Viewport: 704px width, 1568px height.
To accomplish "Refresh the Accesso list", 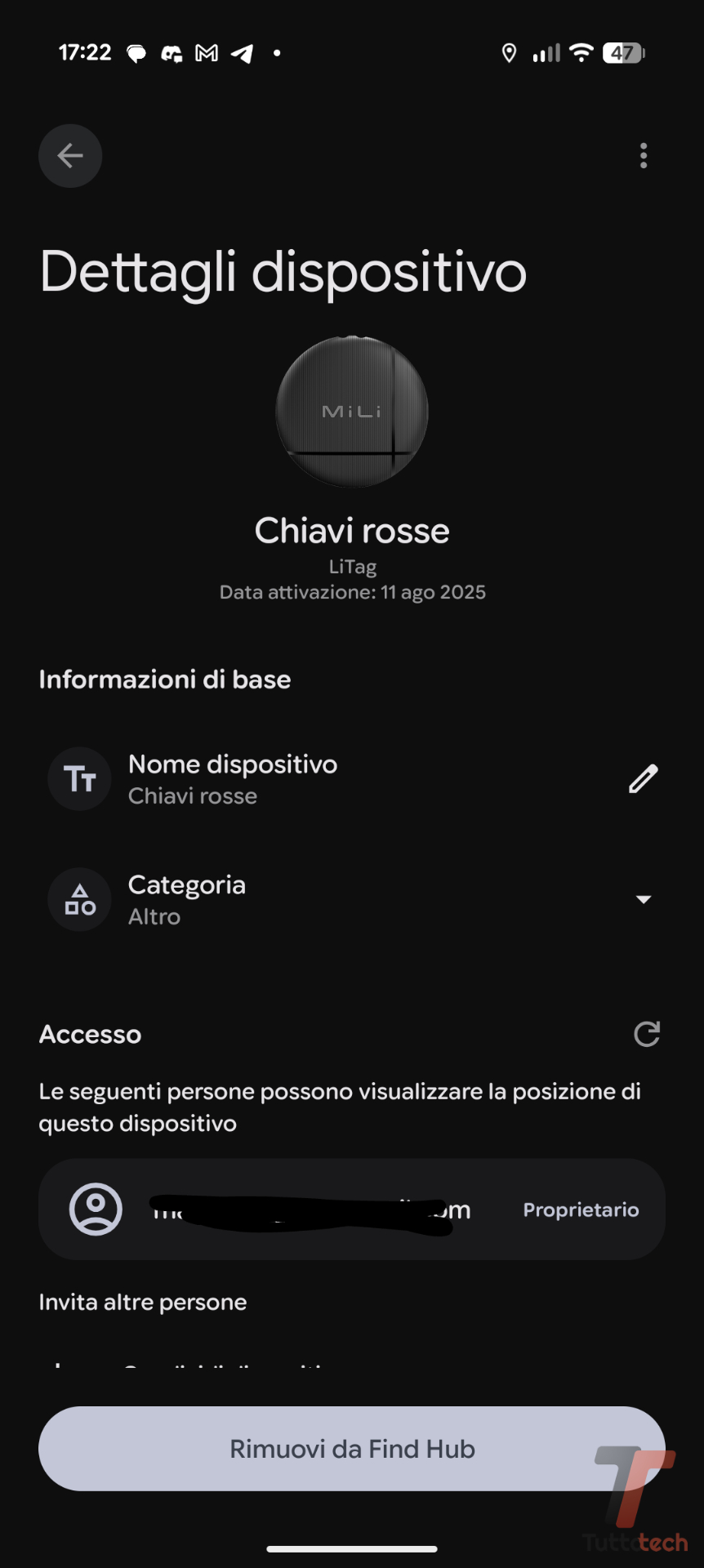I will click(x=646, y=1035).
